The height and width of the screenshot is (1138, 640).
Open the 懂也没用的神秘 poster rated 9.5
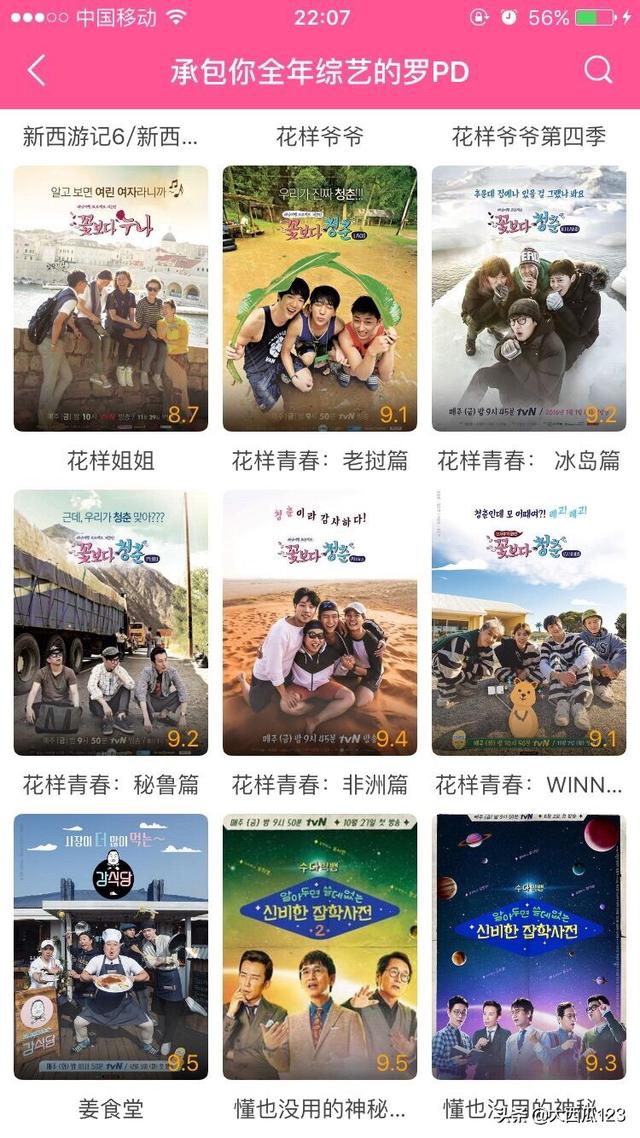coord(320,946)
